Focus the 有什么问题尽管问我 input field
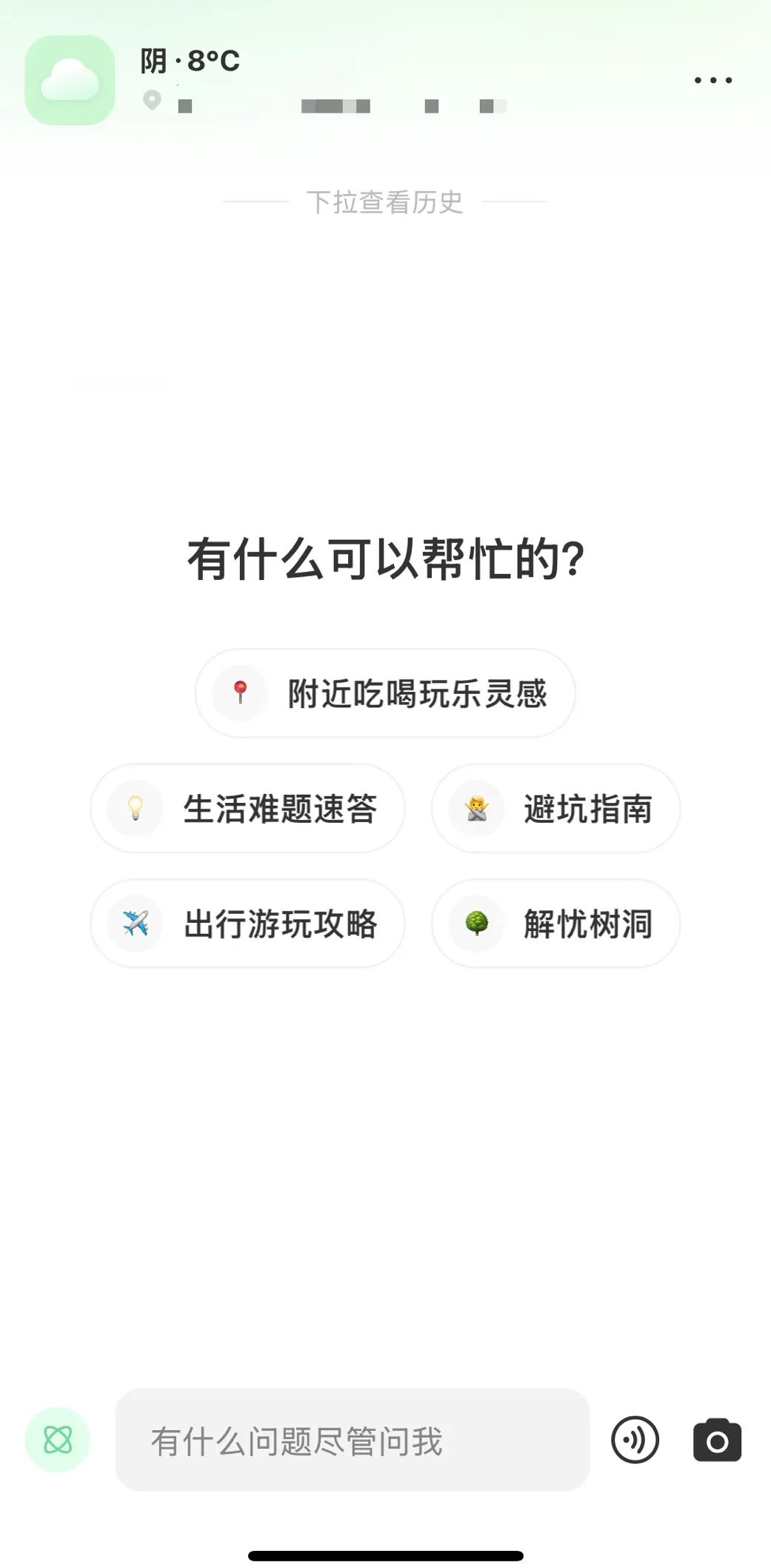This screenshot has height=1568, width=771. click(x=353, y=1440)
